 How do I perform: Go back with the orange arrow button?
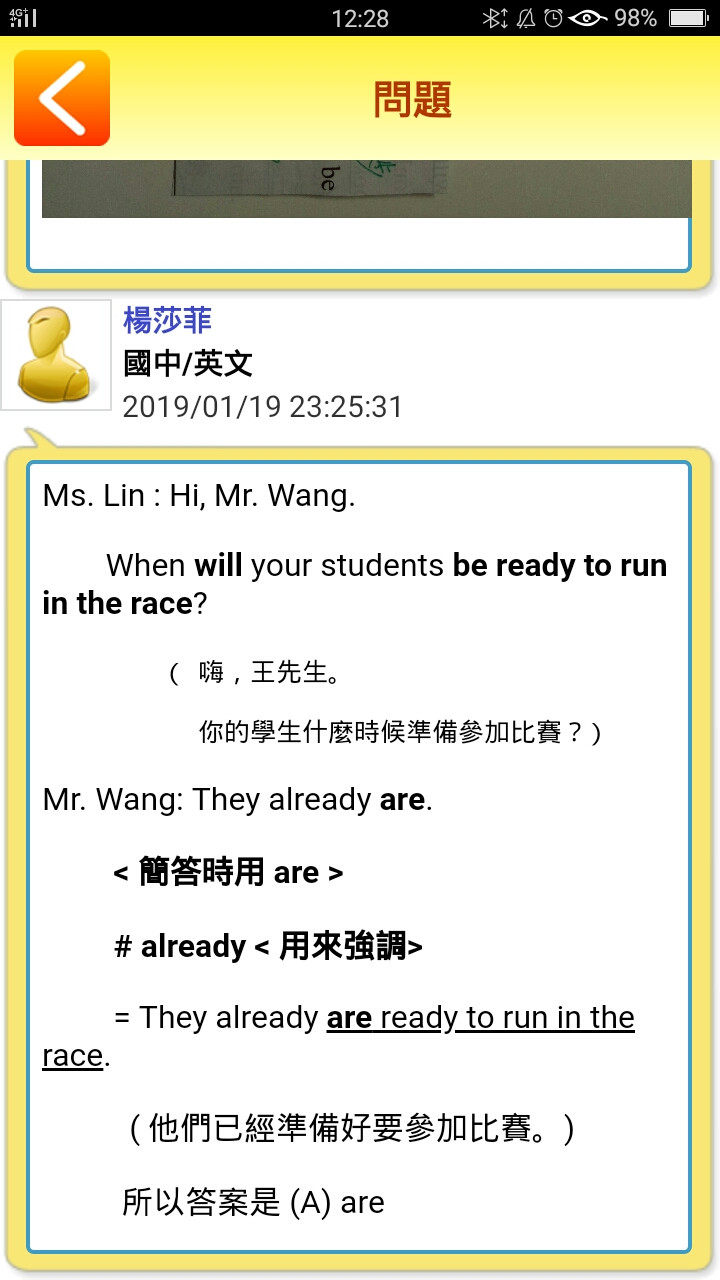coord(62,98)
